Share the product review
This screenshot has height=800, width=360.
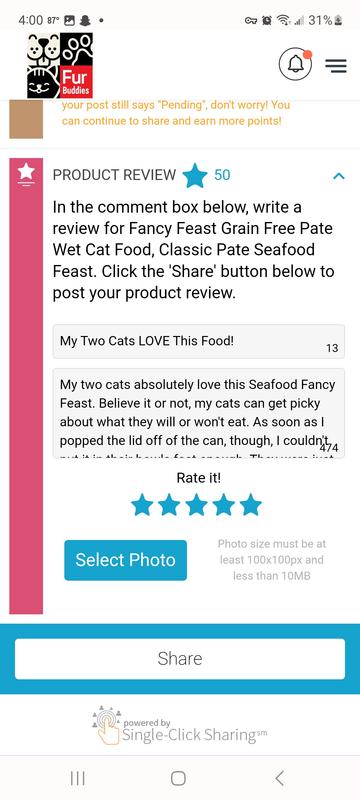coord(180,659)
